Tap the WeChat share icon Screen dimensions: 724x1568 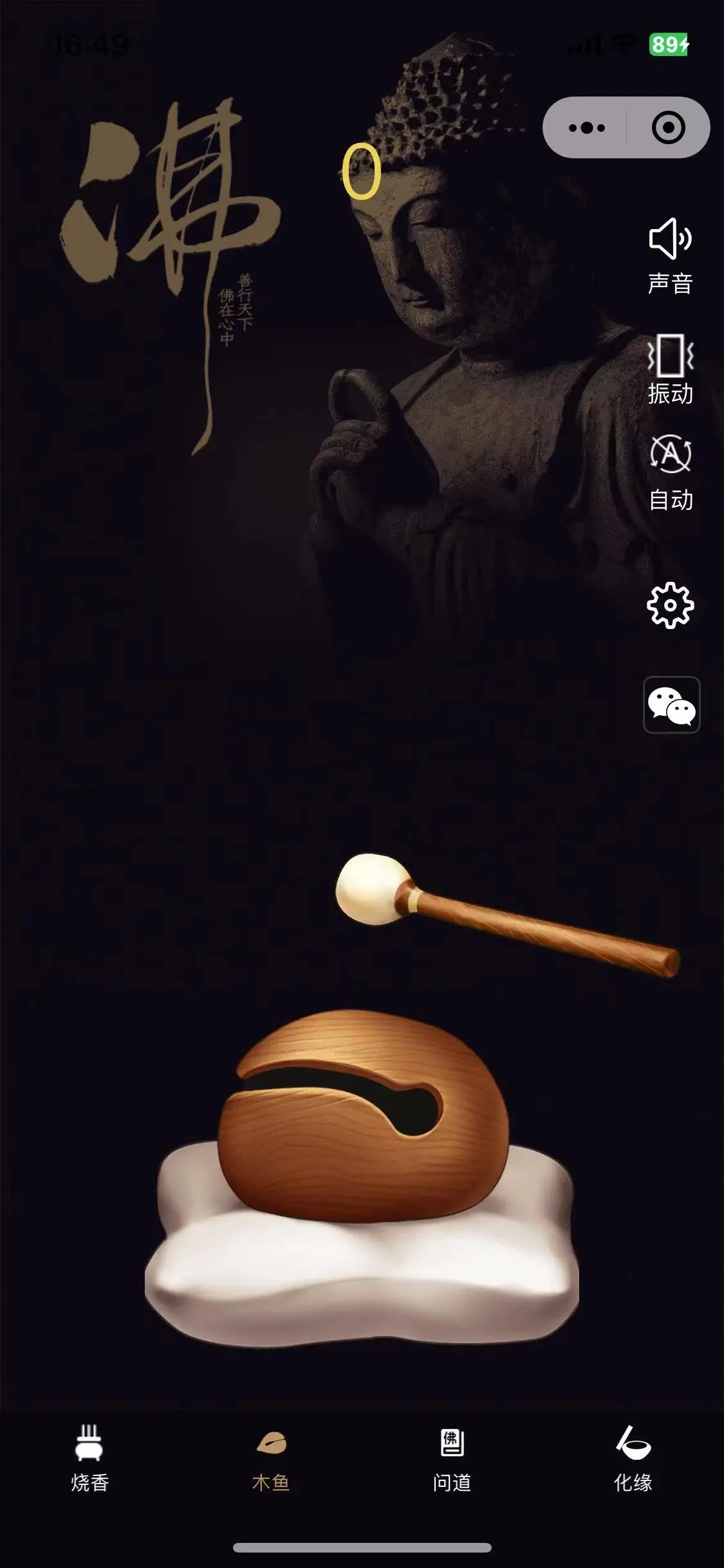coord(671,705)
